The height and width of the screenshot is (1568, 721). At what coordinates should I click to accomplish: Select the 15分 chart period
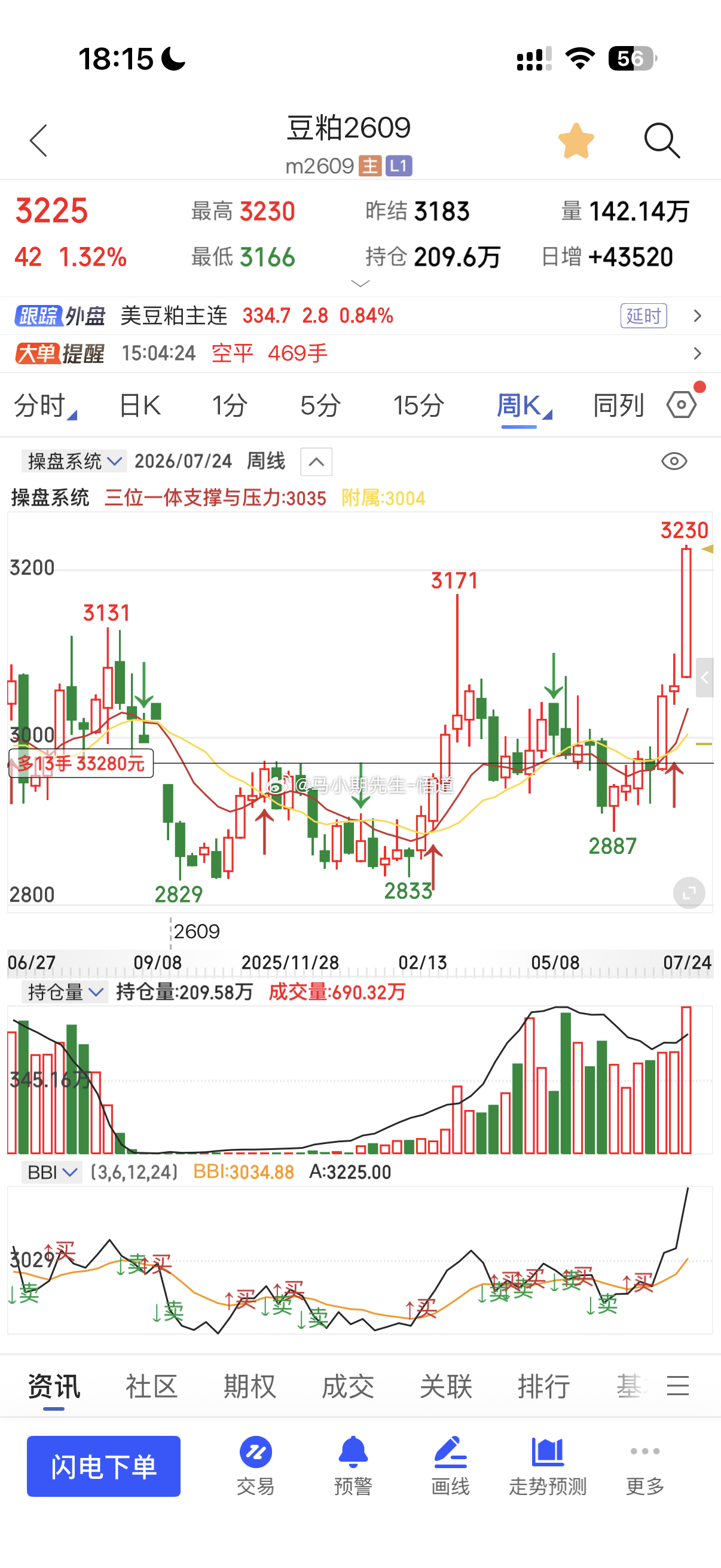[418, 405]
